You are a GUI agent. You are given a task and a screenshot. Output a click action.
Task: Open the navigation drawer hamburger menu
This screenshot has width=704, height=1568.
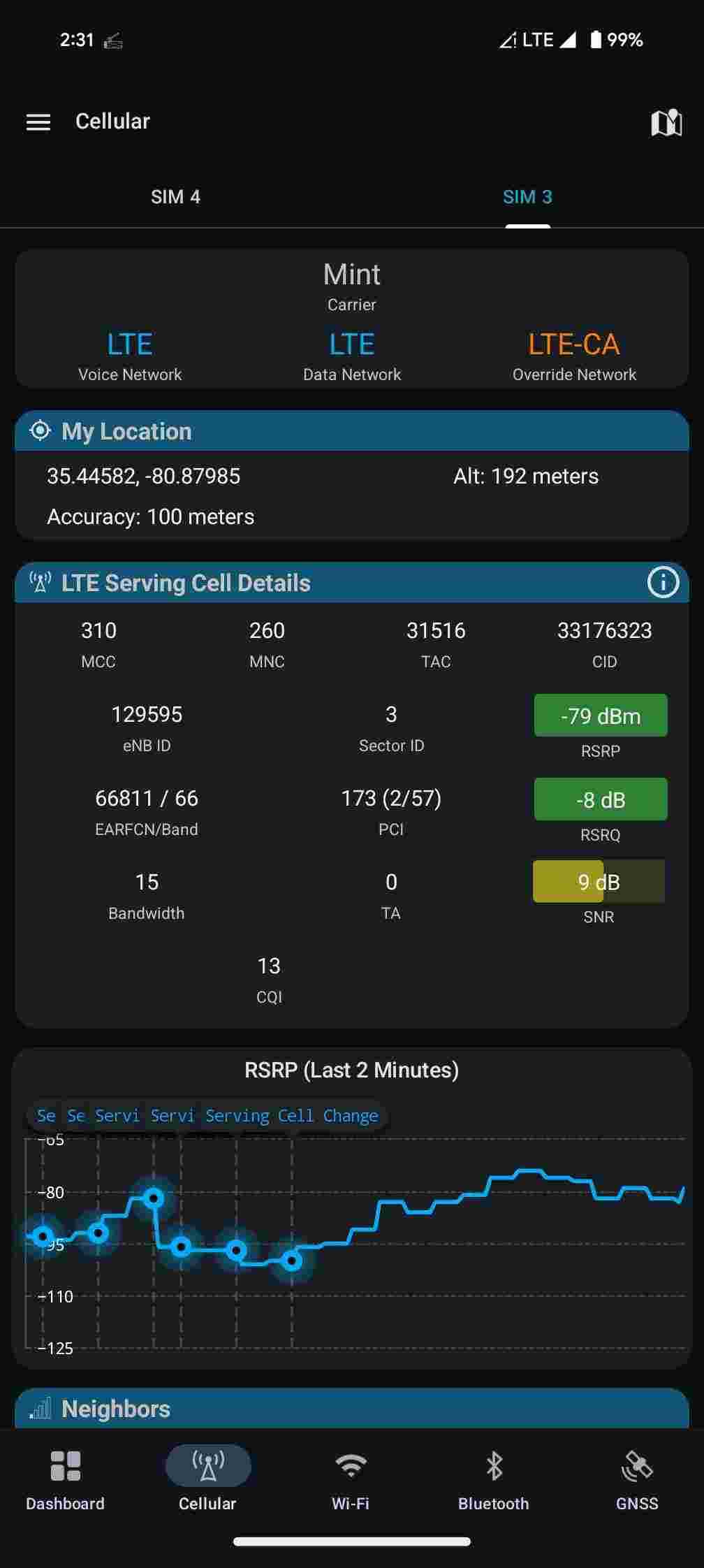point(38,122)
